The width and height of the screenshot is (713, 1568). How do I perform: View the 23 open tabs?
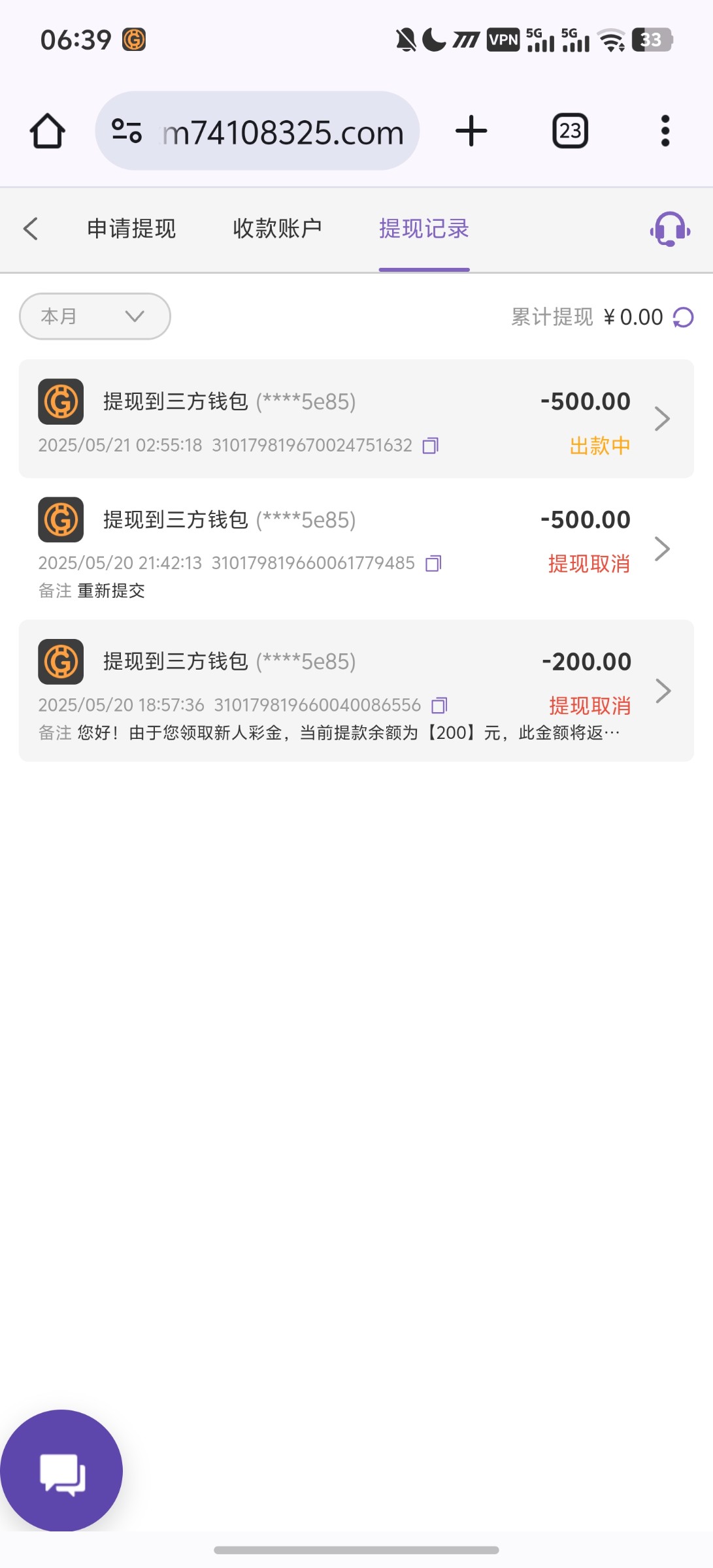(x=571, y=131)
